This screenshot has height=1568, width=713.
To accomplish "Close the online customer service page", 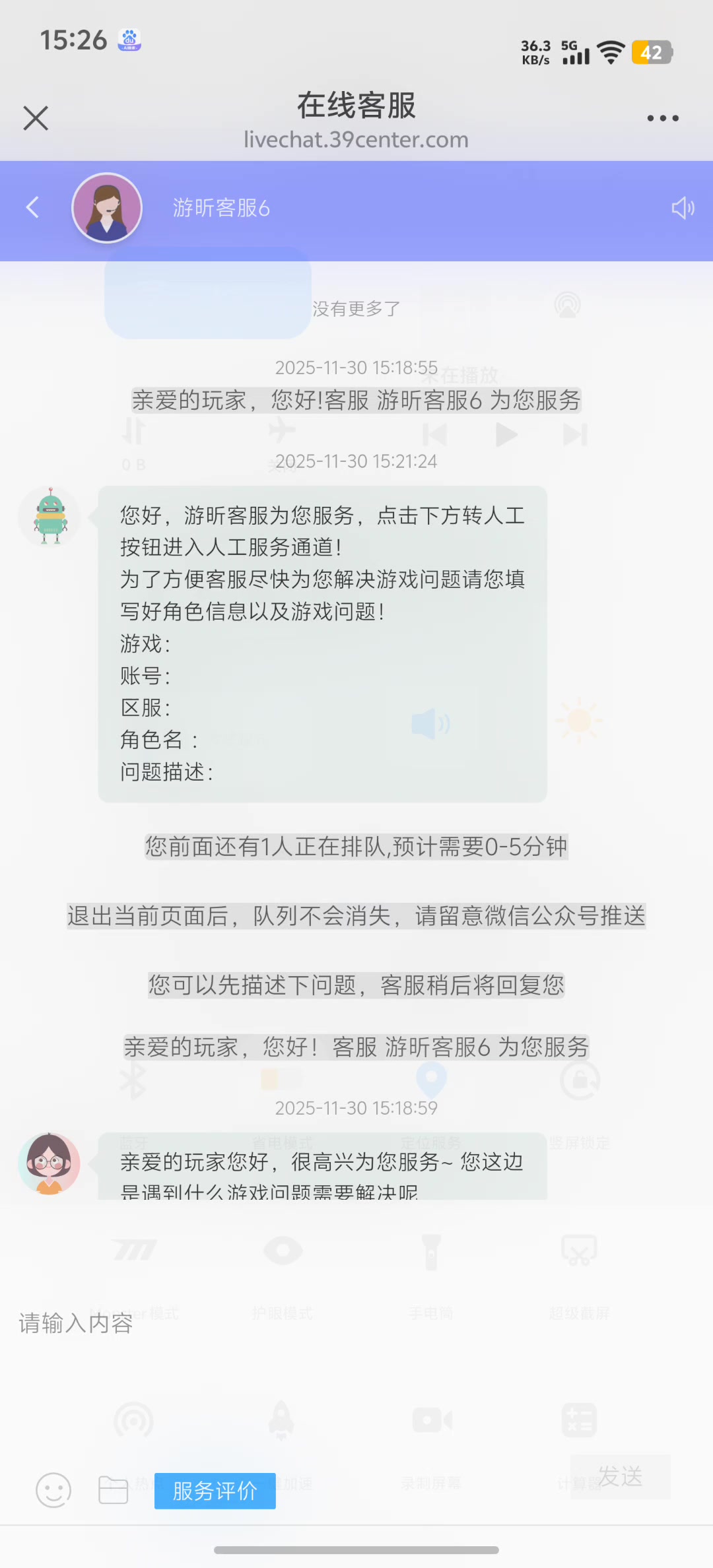I will pyautogui.click(x=36, y=118).
